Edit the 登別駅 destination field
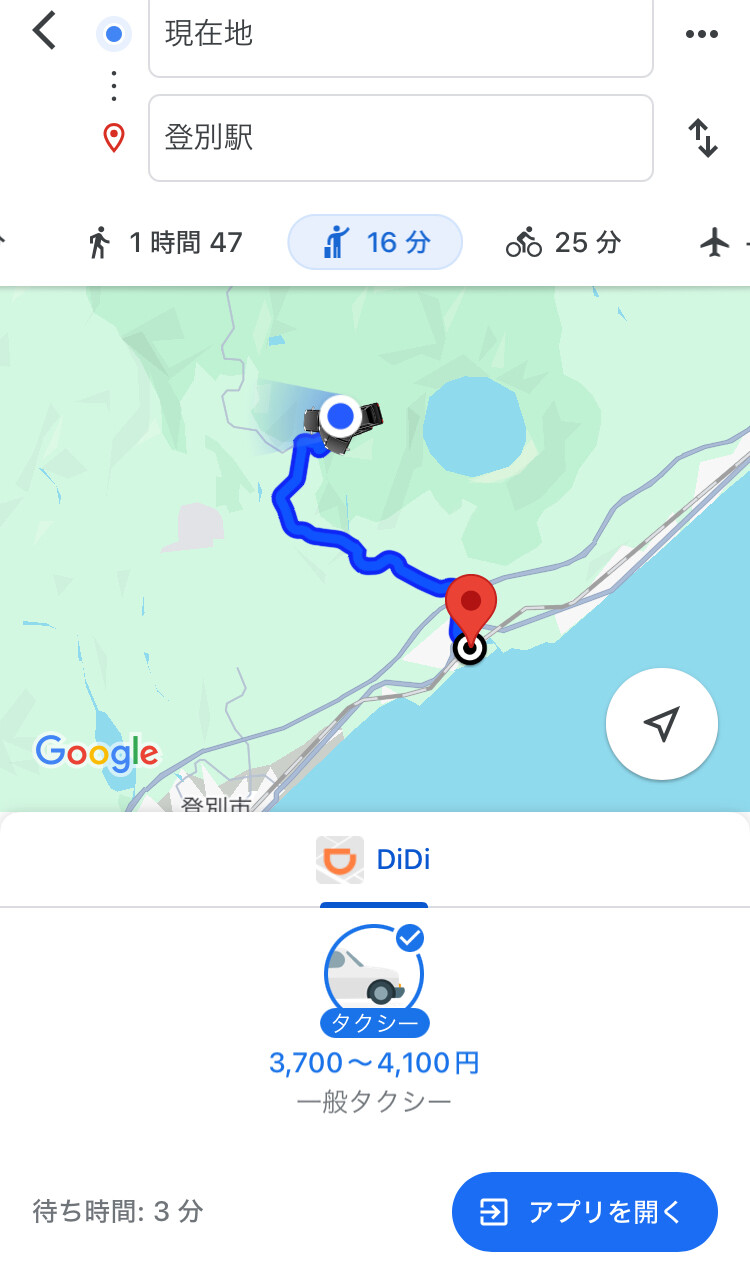750x1276 pixels. (x=401, y=138)
